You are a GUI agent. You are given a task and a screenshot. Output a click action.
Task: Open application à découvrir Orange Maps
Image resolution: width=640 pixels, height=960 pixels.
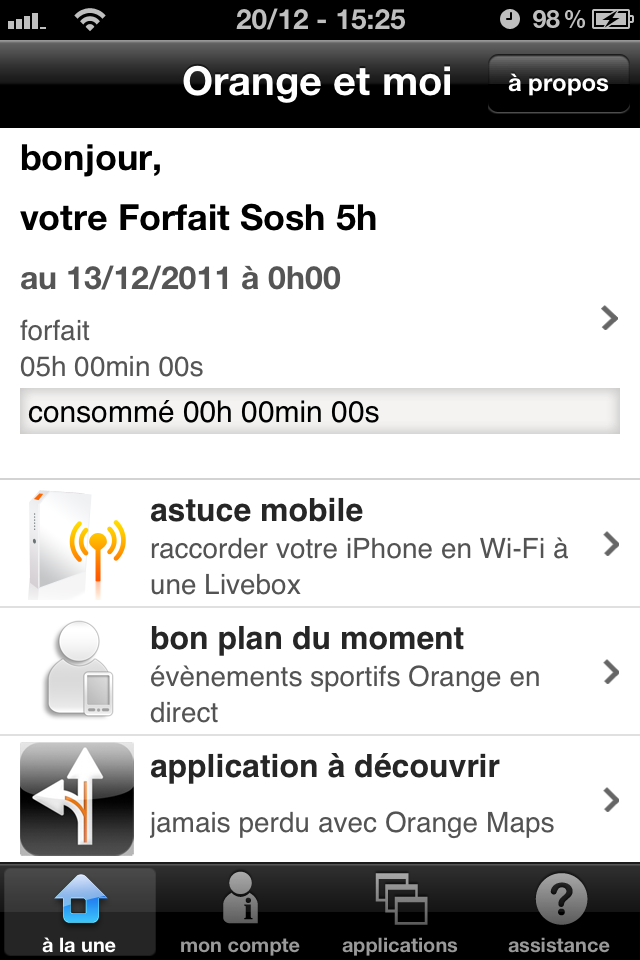pyautogui.click(x=320, y=798)
